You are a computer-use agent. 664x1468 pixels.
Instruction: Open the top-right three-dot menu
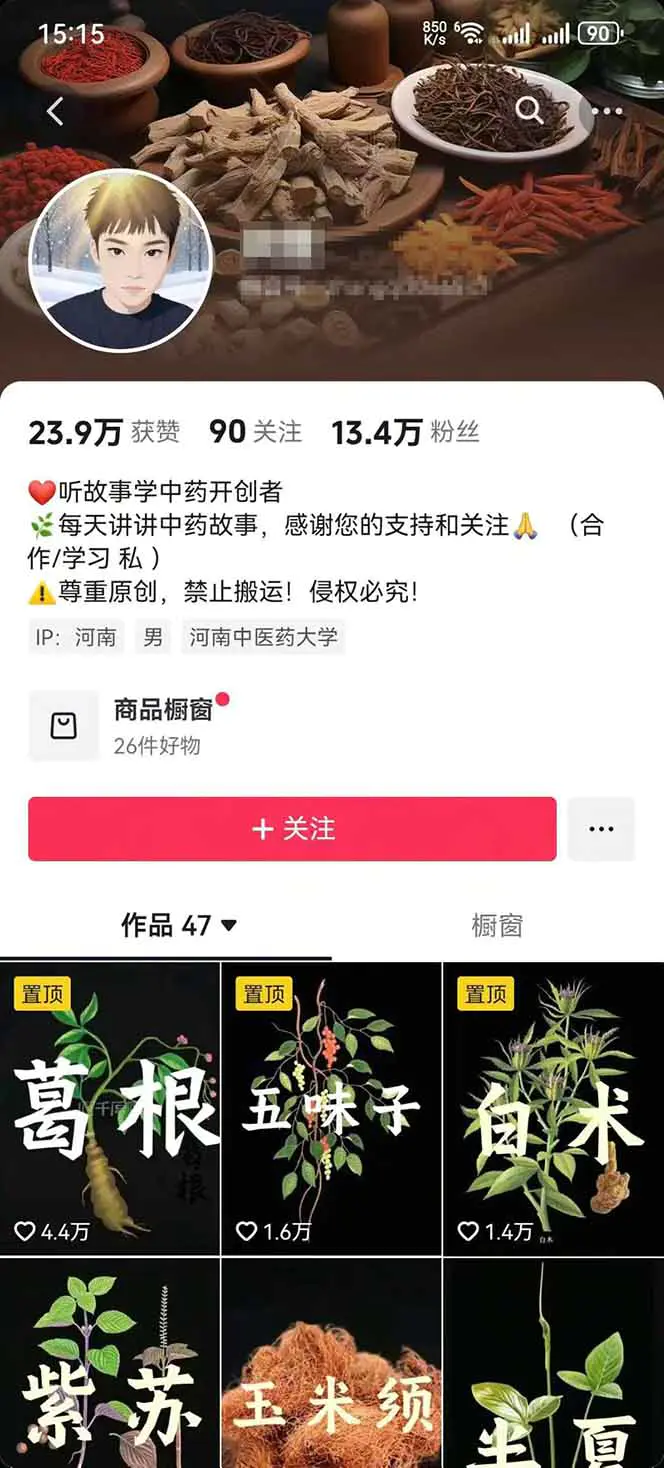coord(606,111)
